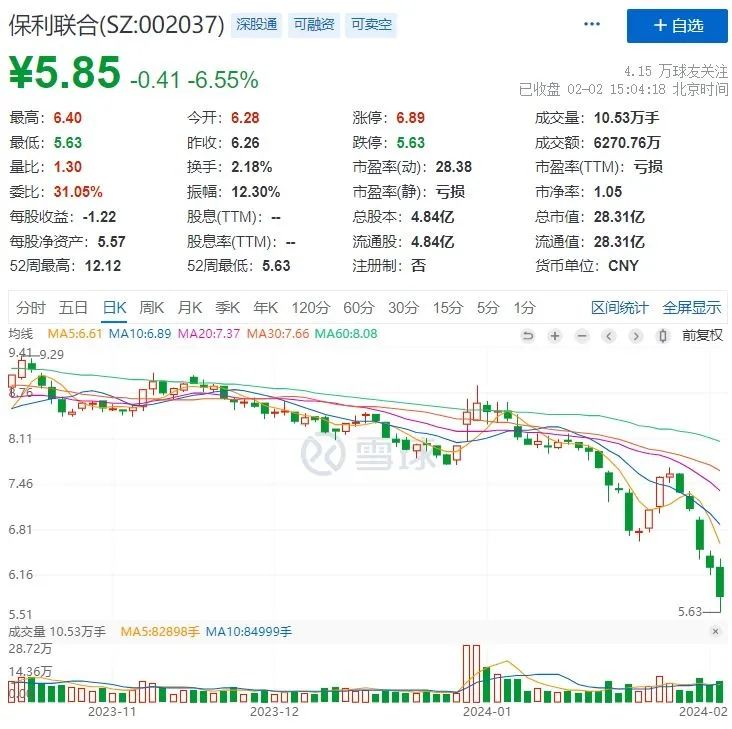Switch to the 季K quarterly chart
The image size is (732, 729).
tap(228, 307)
